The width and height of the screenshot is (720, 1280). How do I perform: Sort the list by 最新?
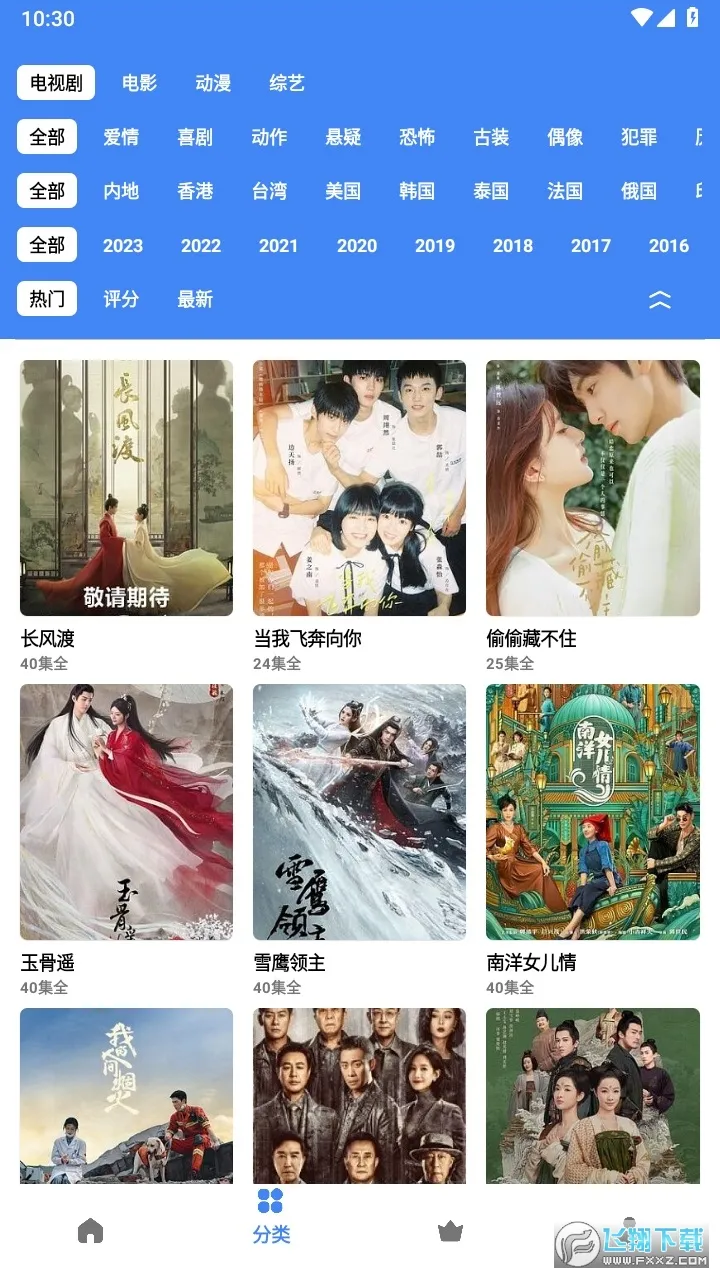pyautogui.click(x=195, y=299)
